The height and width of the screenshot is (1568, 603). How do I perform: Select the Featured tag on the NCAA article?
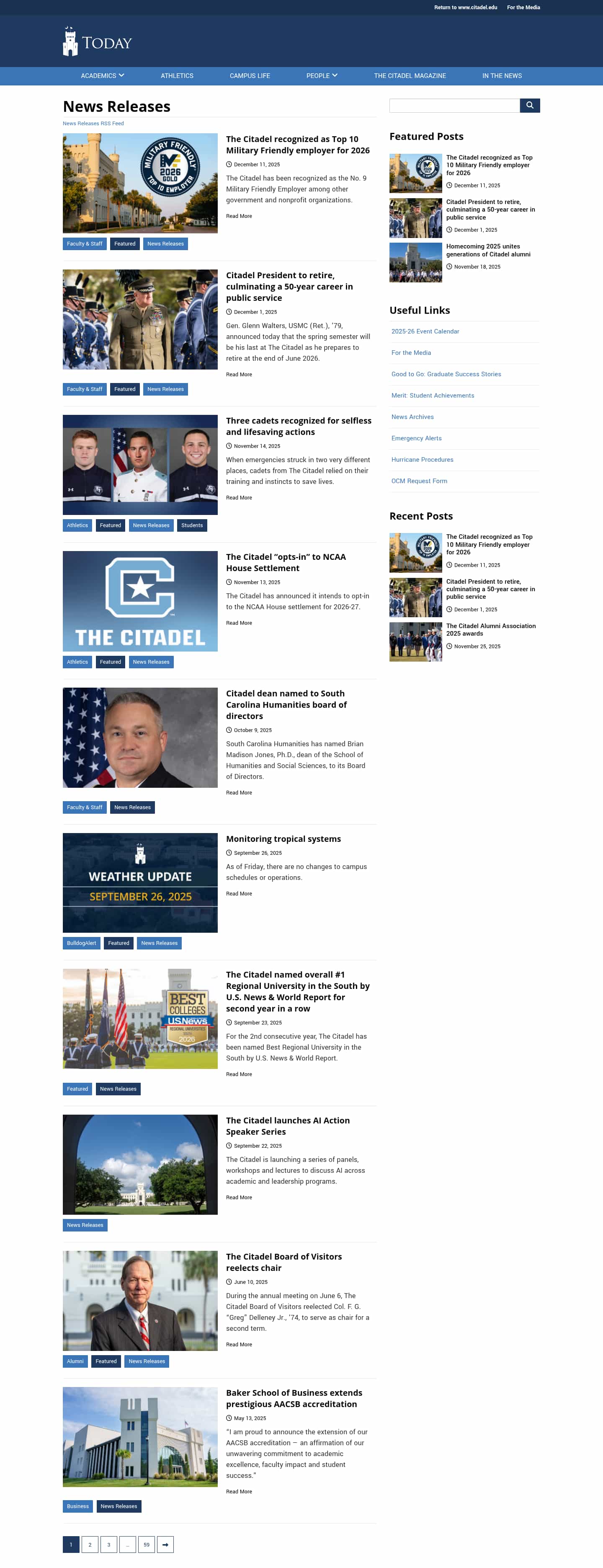(x=110, y=662)
